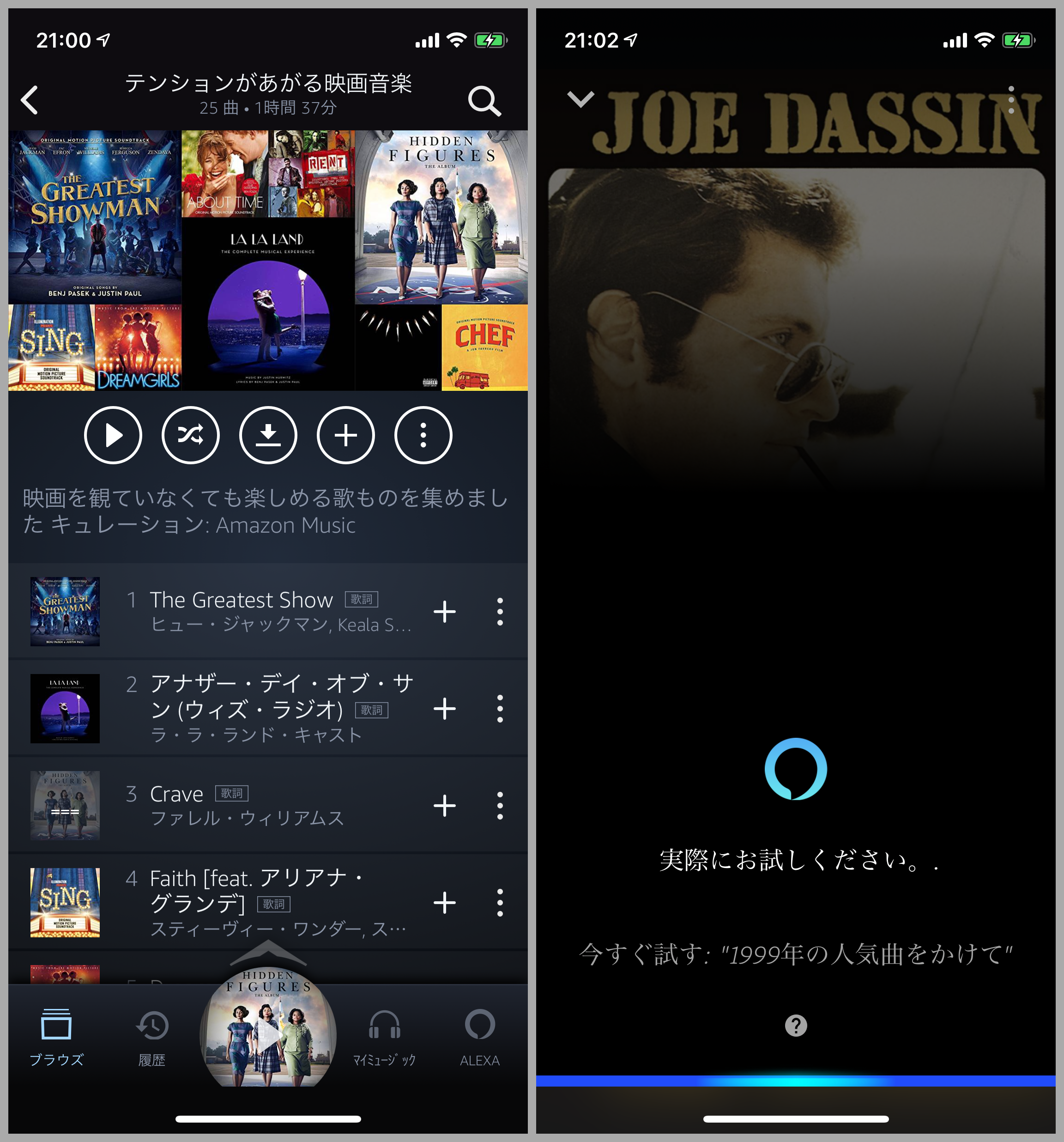The height and width of the screenshot is (1142, 1064).
Task: Add The Greatest Show to library
Action: pyautogui.click(x=444, y=612)
